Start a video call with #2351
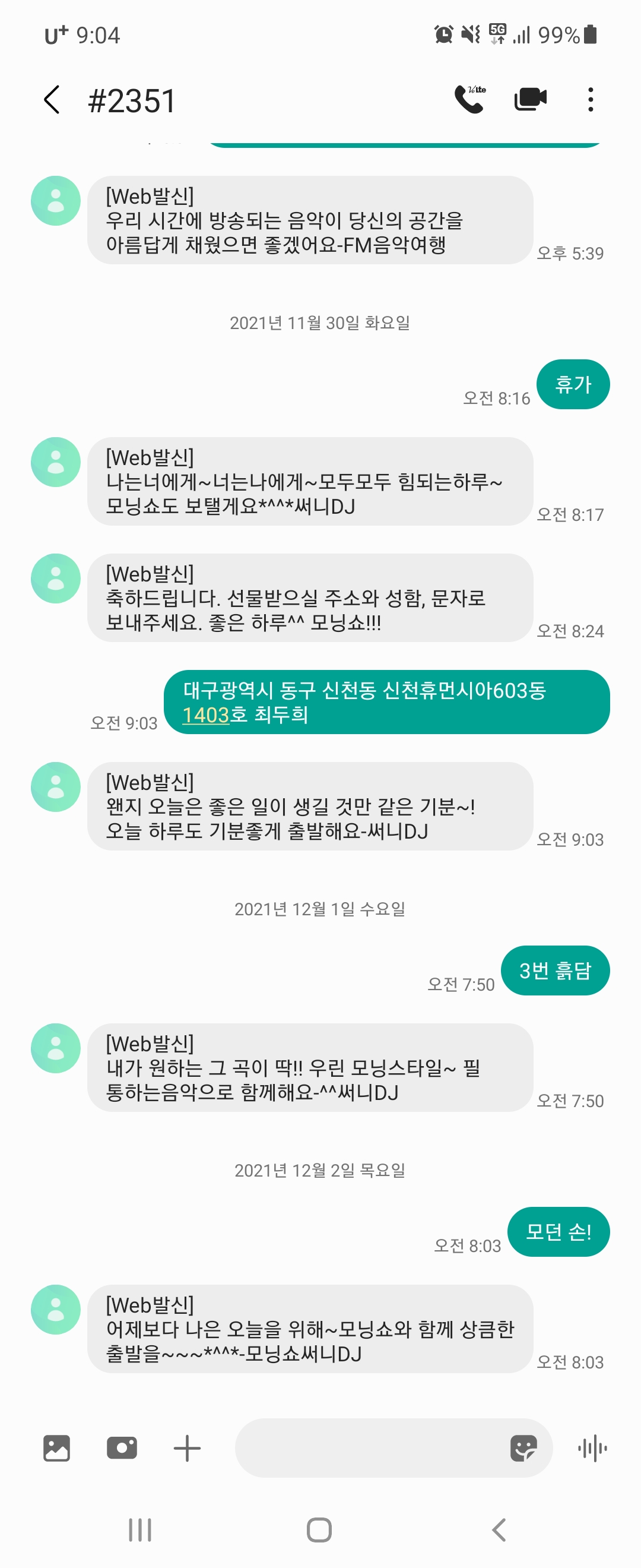This screenshot has width=641, height=1568. (531, 99)
